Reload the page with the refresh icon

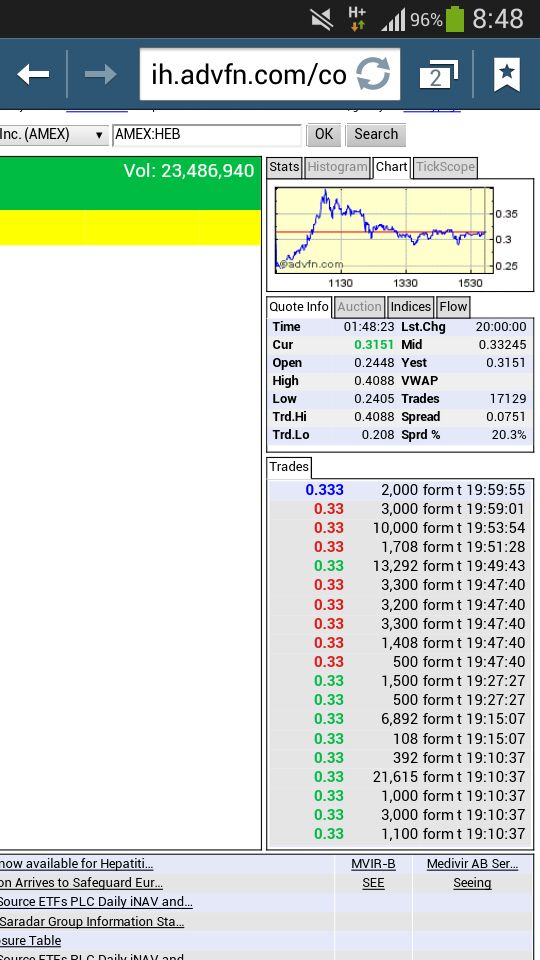pyautogui.click(x=373, y=75)
